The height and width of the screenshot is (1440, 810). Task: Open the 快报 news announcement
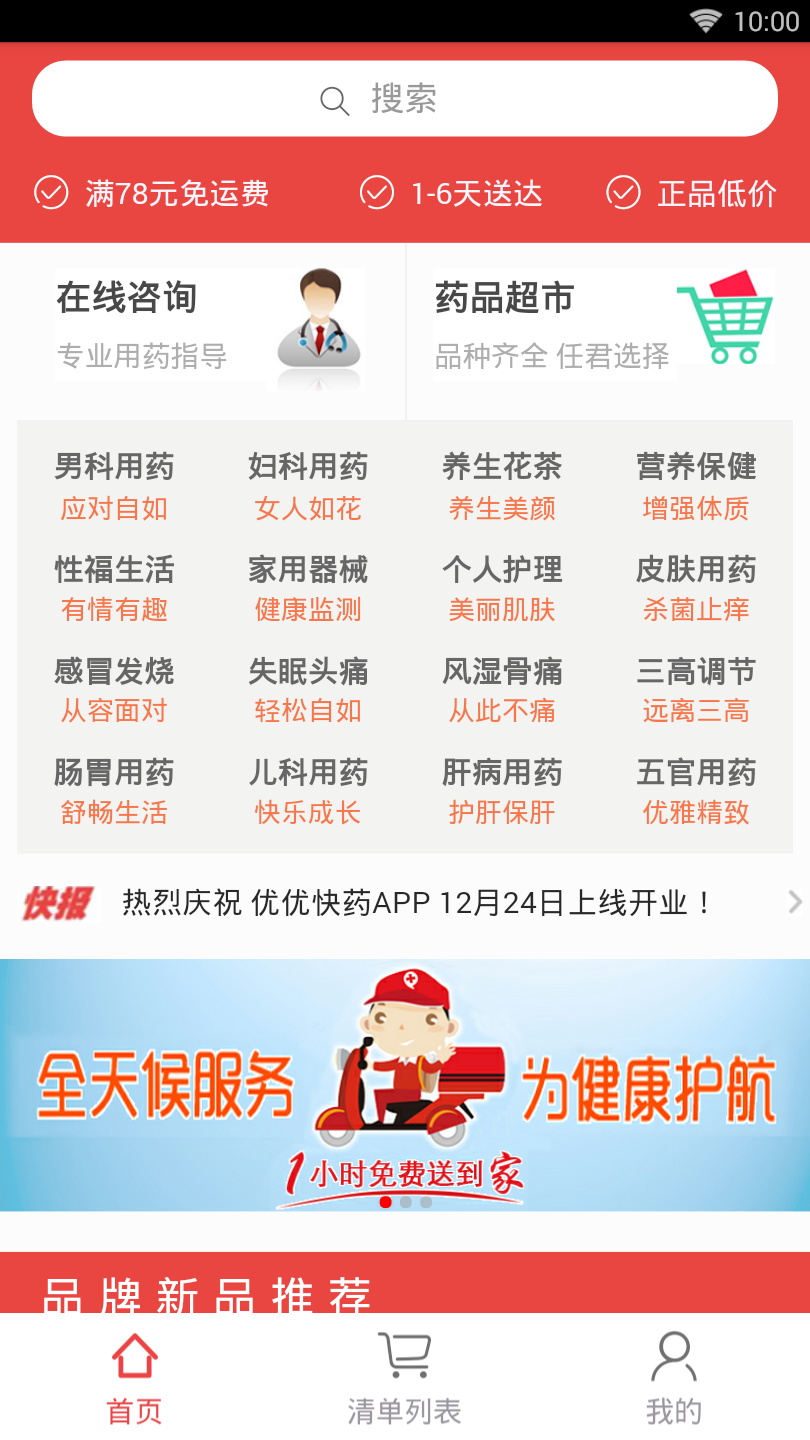405,903
